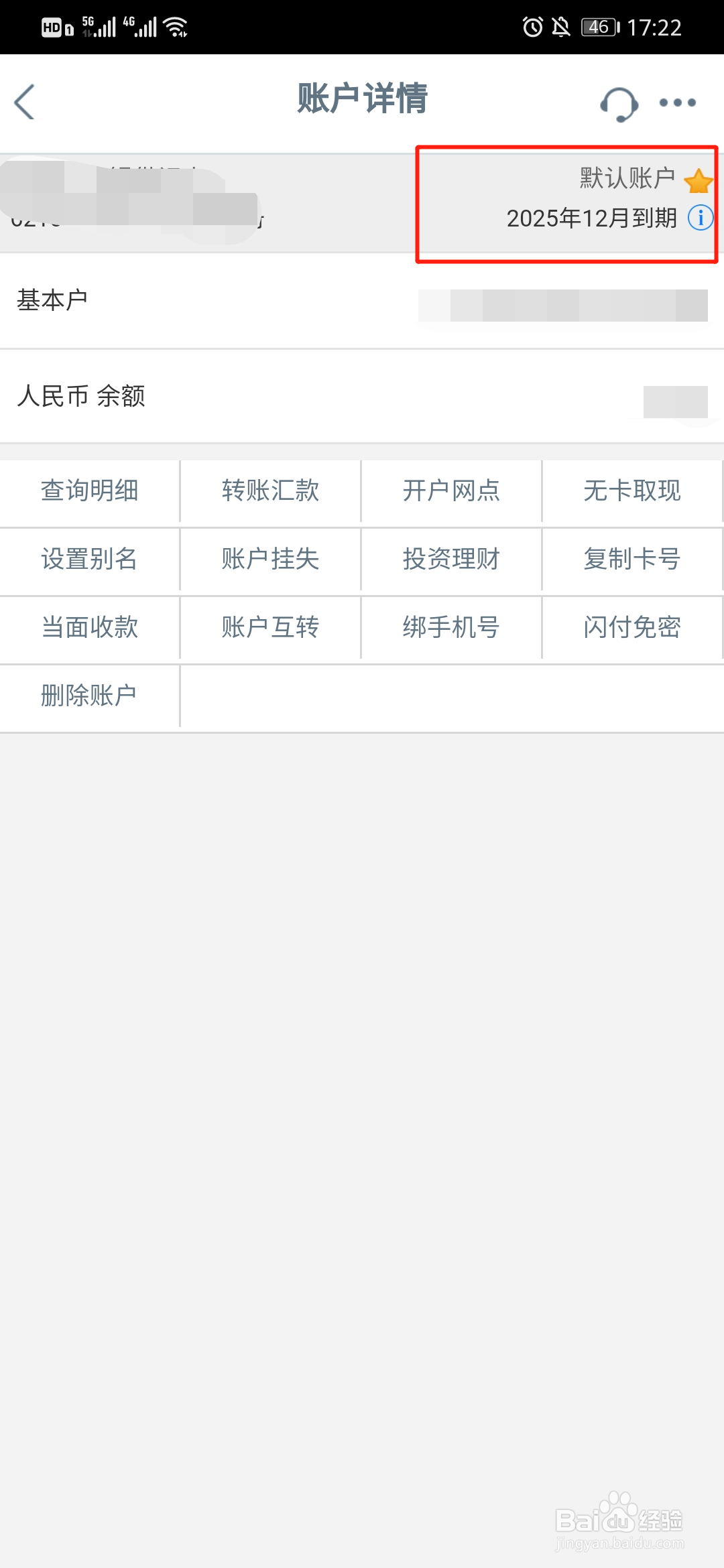
Task: Tap 开户网点 to view opening branch
Action: coord(450,491)
